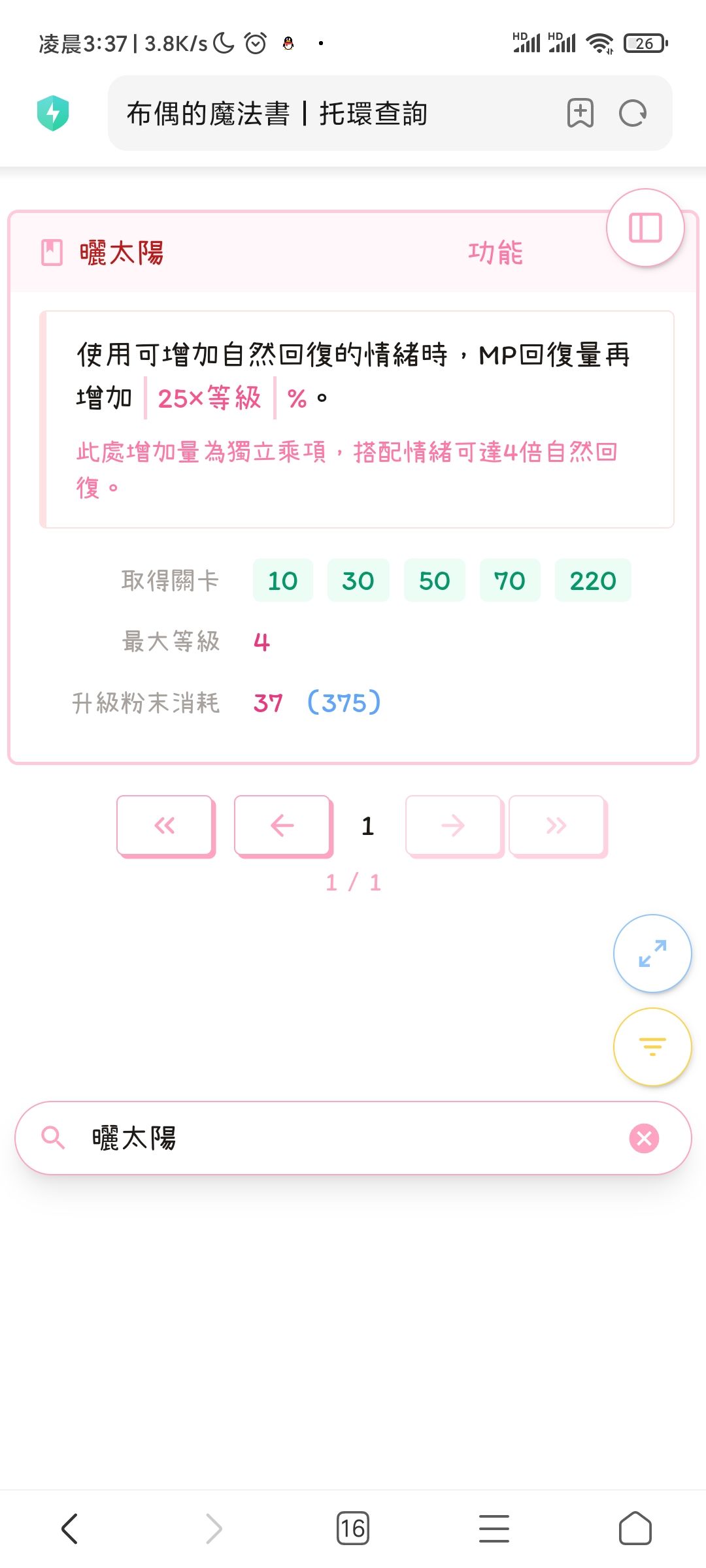
Task: Tap the add-bookmark icon in address bar
Action: [x=579, y=112]
